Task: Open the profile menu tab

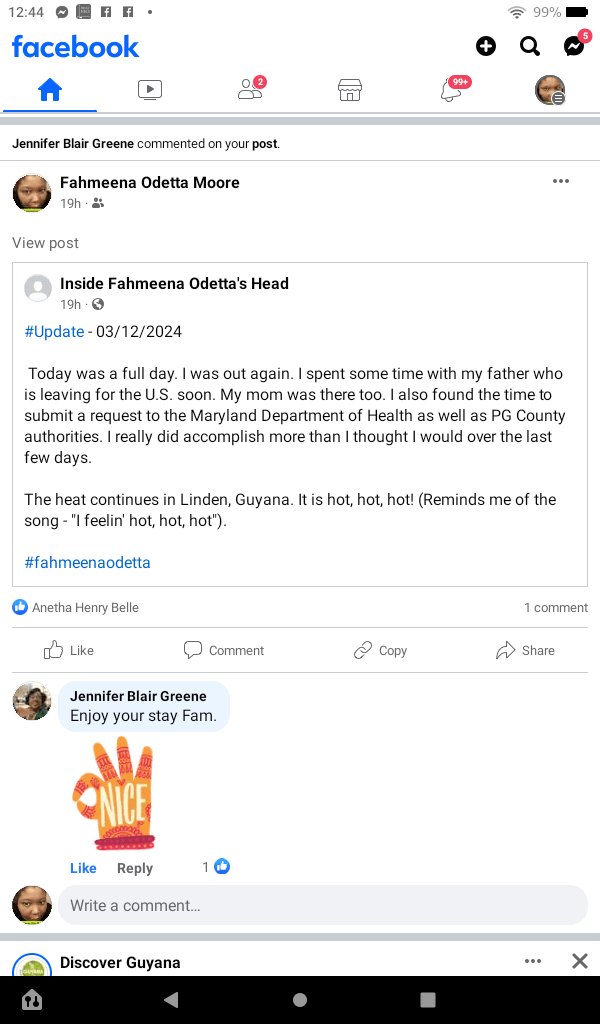Action: (x=550, y=90)
